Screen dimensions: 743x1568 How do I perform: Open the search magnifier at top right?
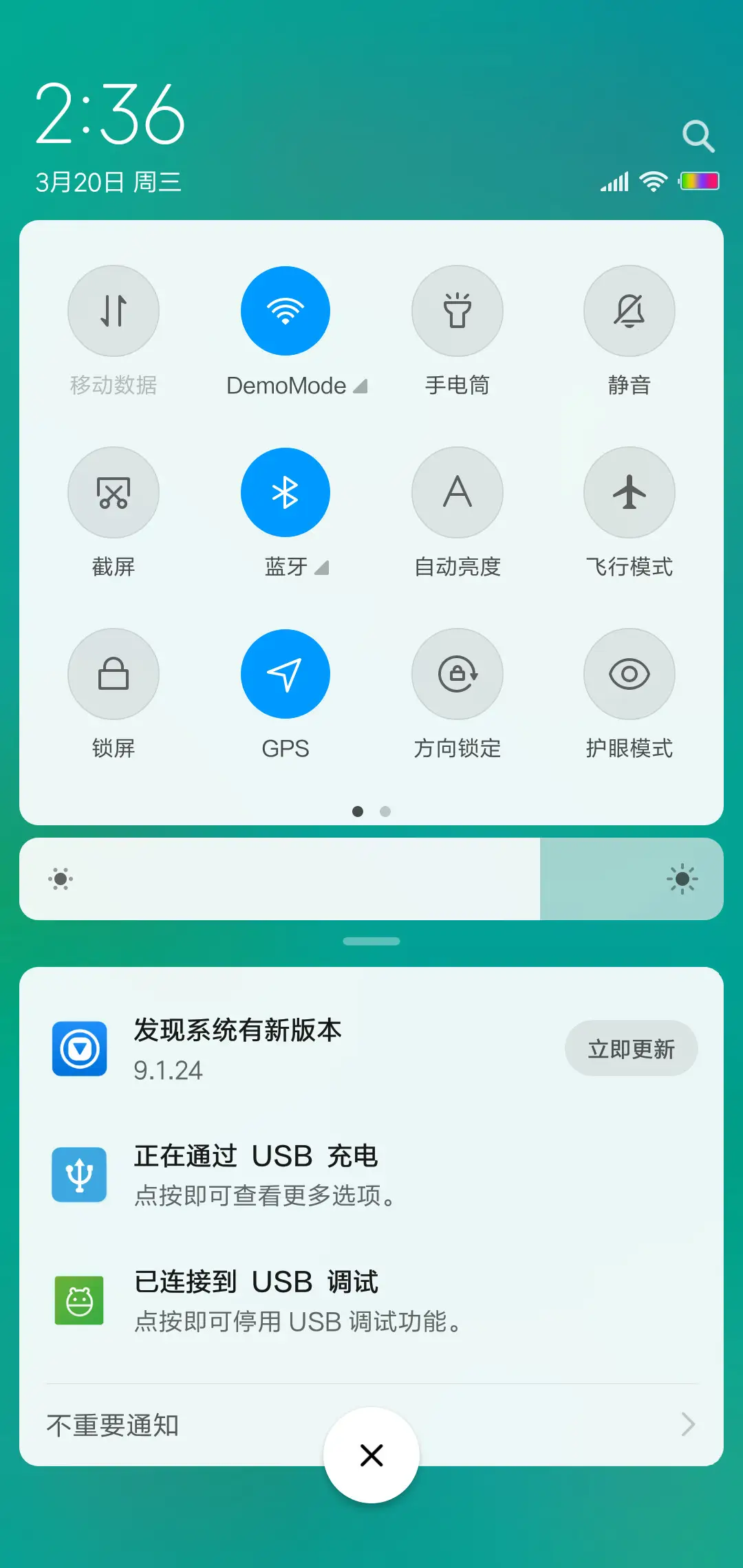[x=699, y=136]
